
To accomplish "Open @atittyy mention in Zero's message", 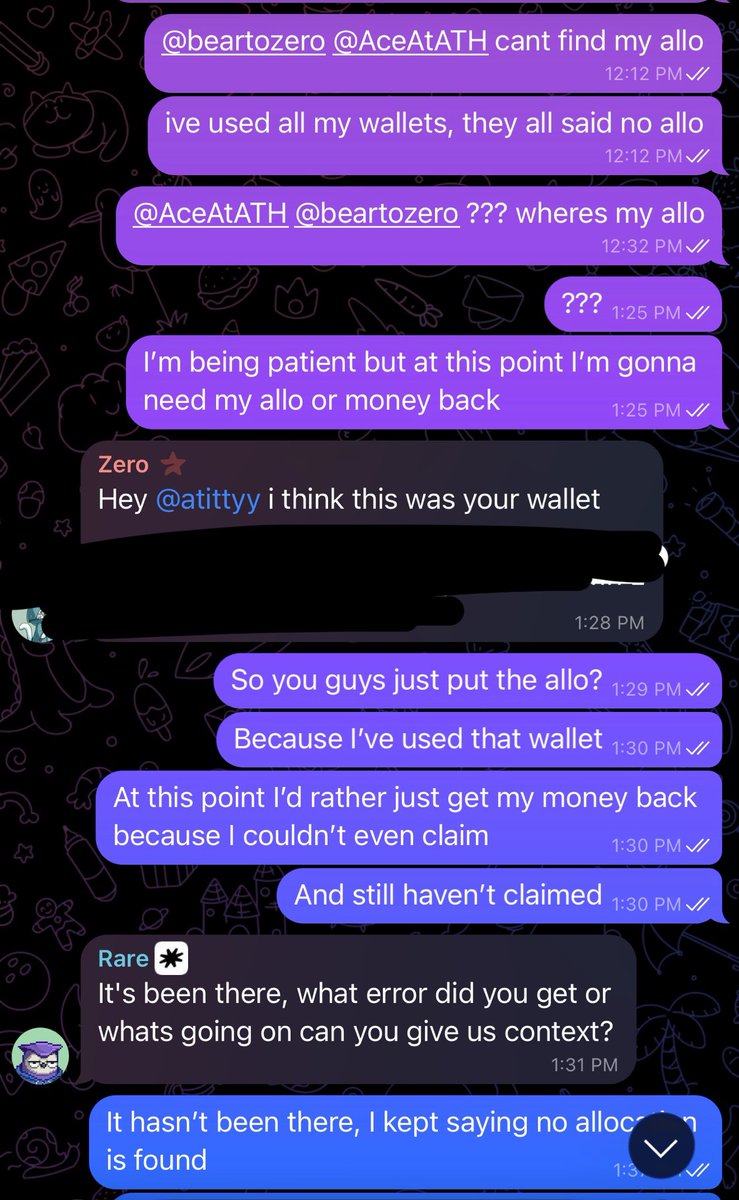I will tap(208, 498).
